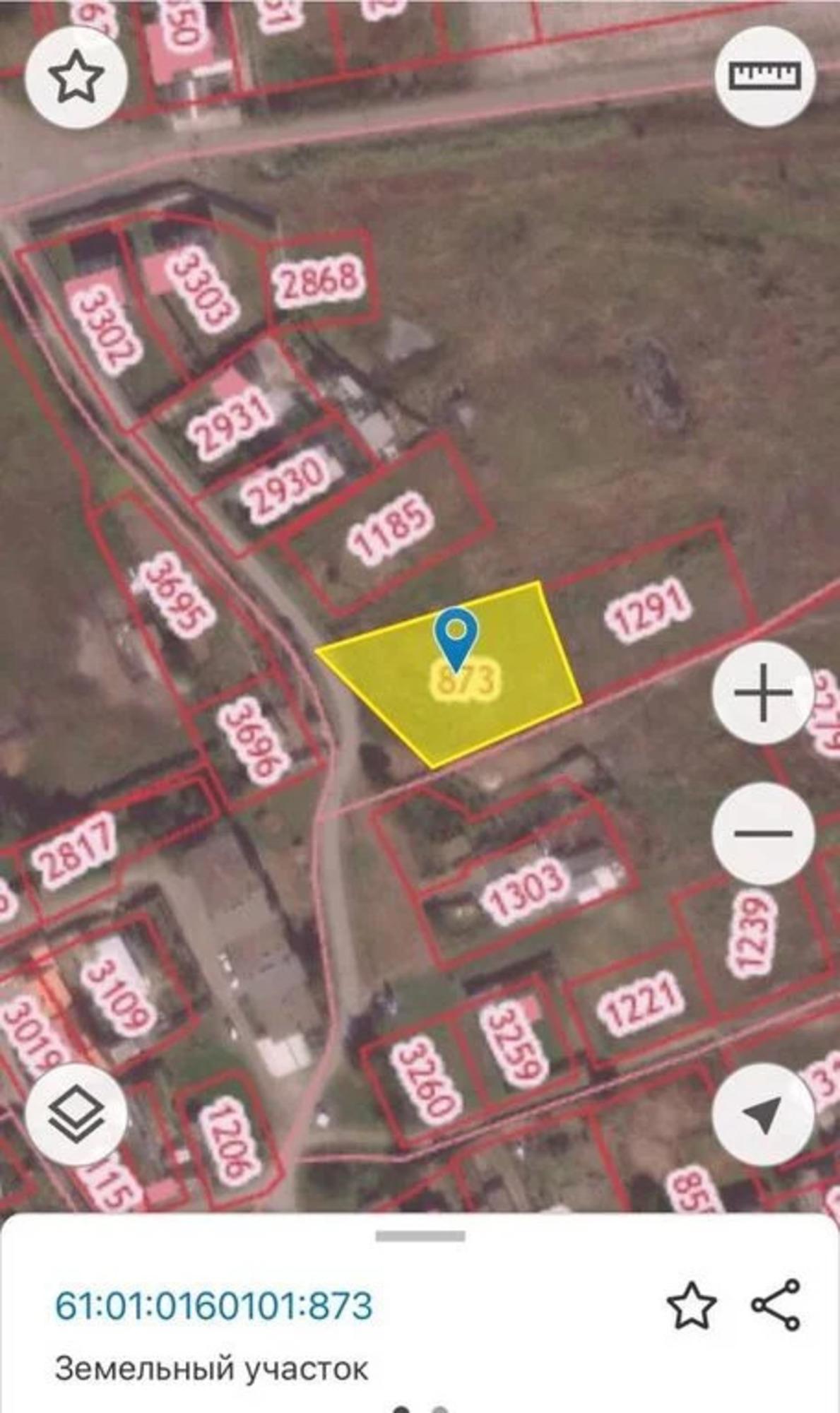Select parcel 1291 on the map
The width and height of the screenshot is (840, 1413).
pyautogui.click(x=648, y=606)
